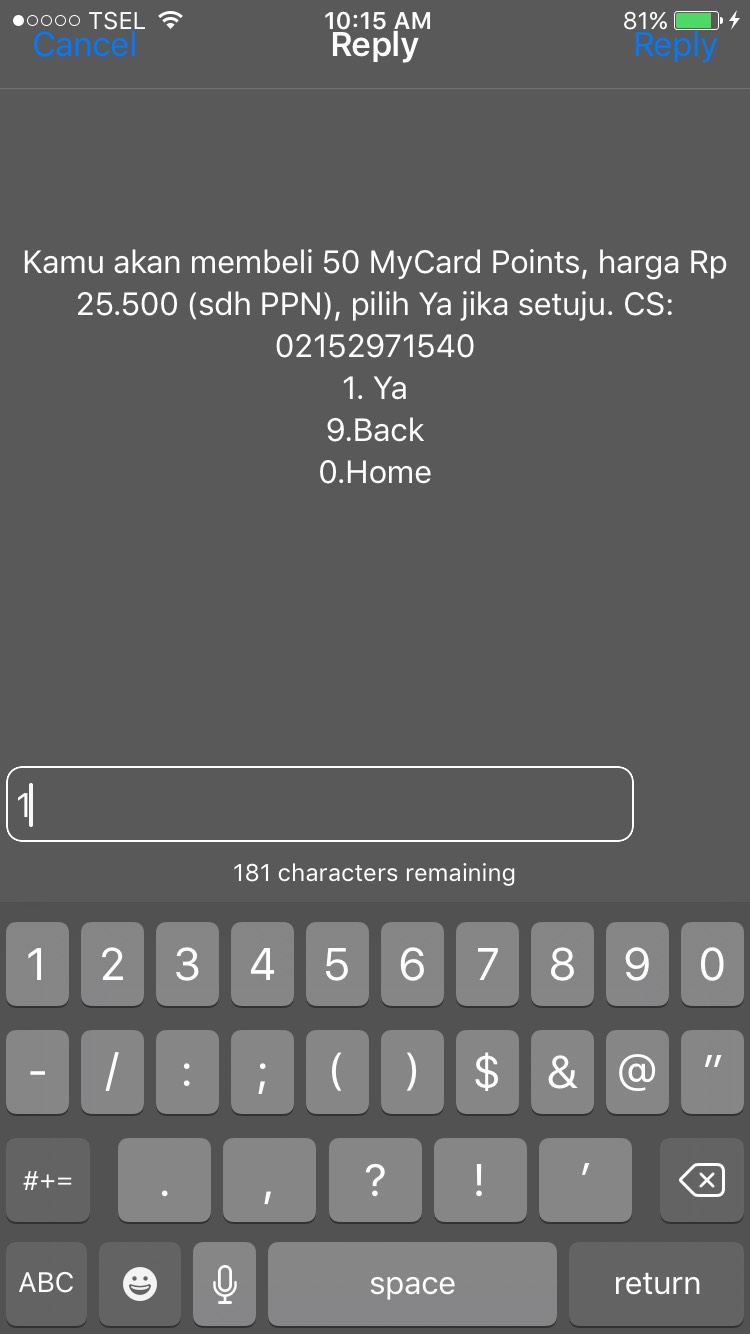The height and width of the screenshot is (1334, 750).
Task: Tap the space bar
Action: [412, 1284]
